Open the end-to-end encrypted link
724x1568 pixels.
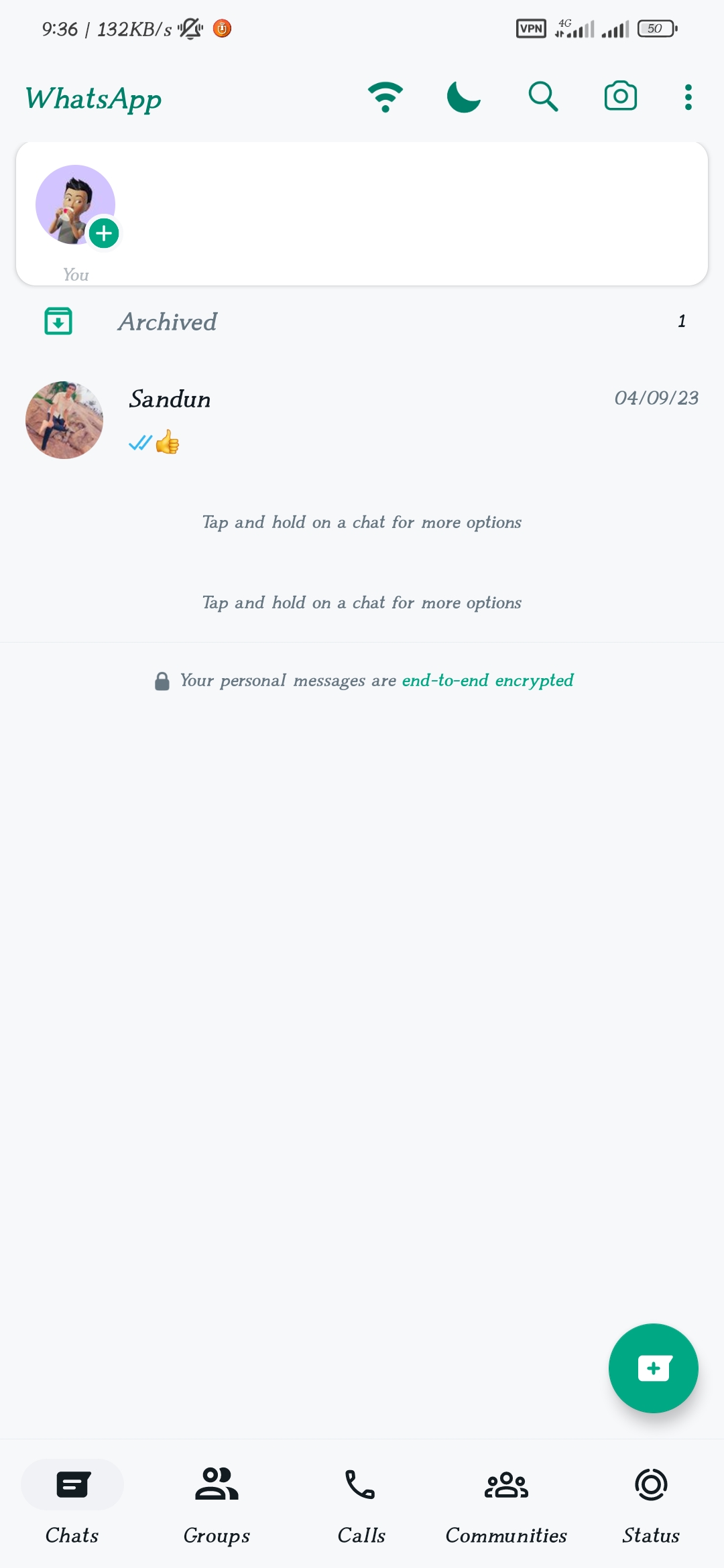click(487, 680)
